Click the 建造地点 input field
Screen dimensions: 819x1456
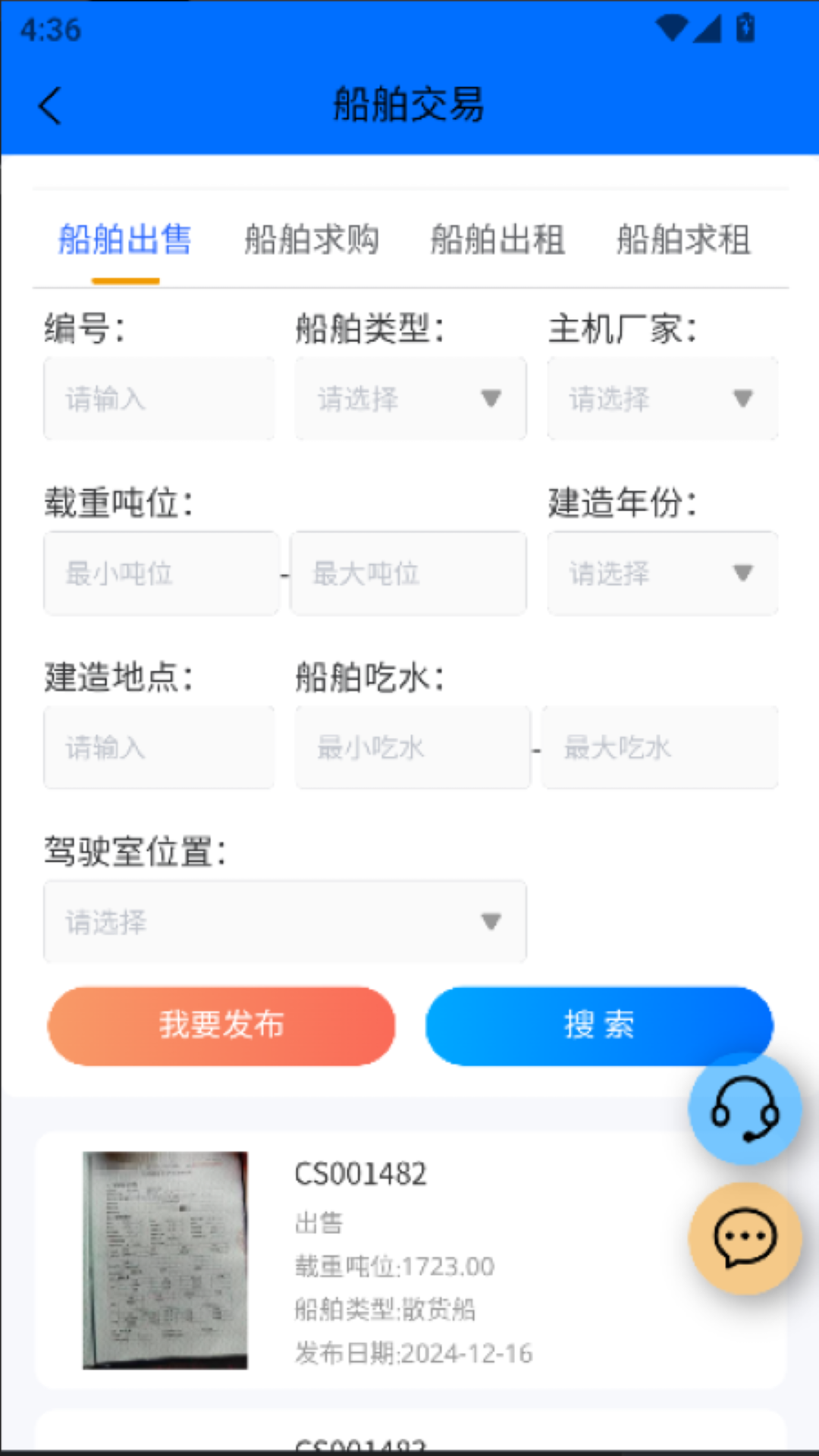(x=158, y=747)
